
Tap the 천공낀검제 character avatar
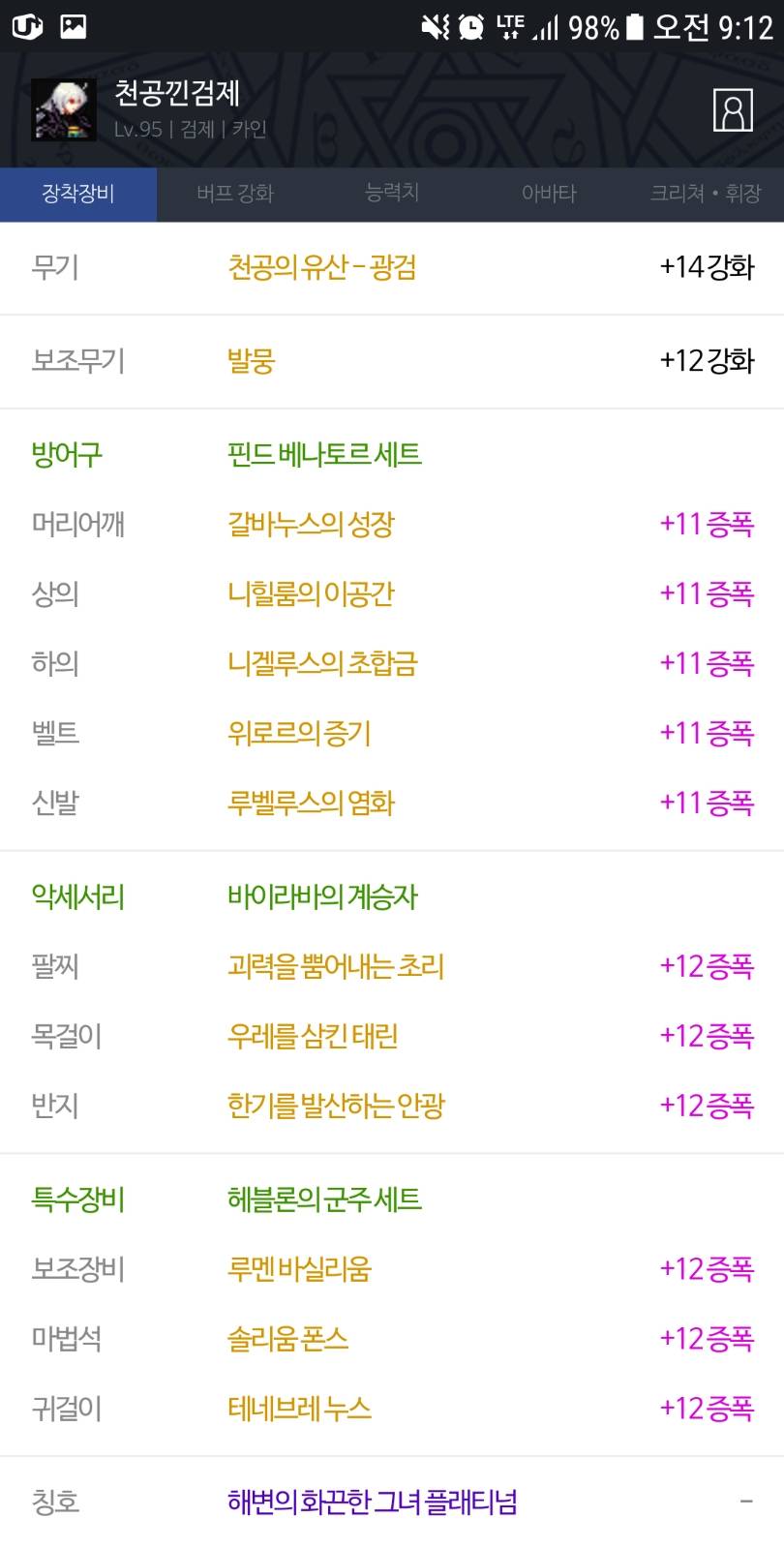(x=64, y=110)
